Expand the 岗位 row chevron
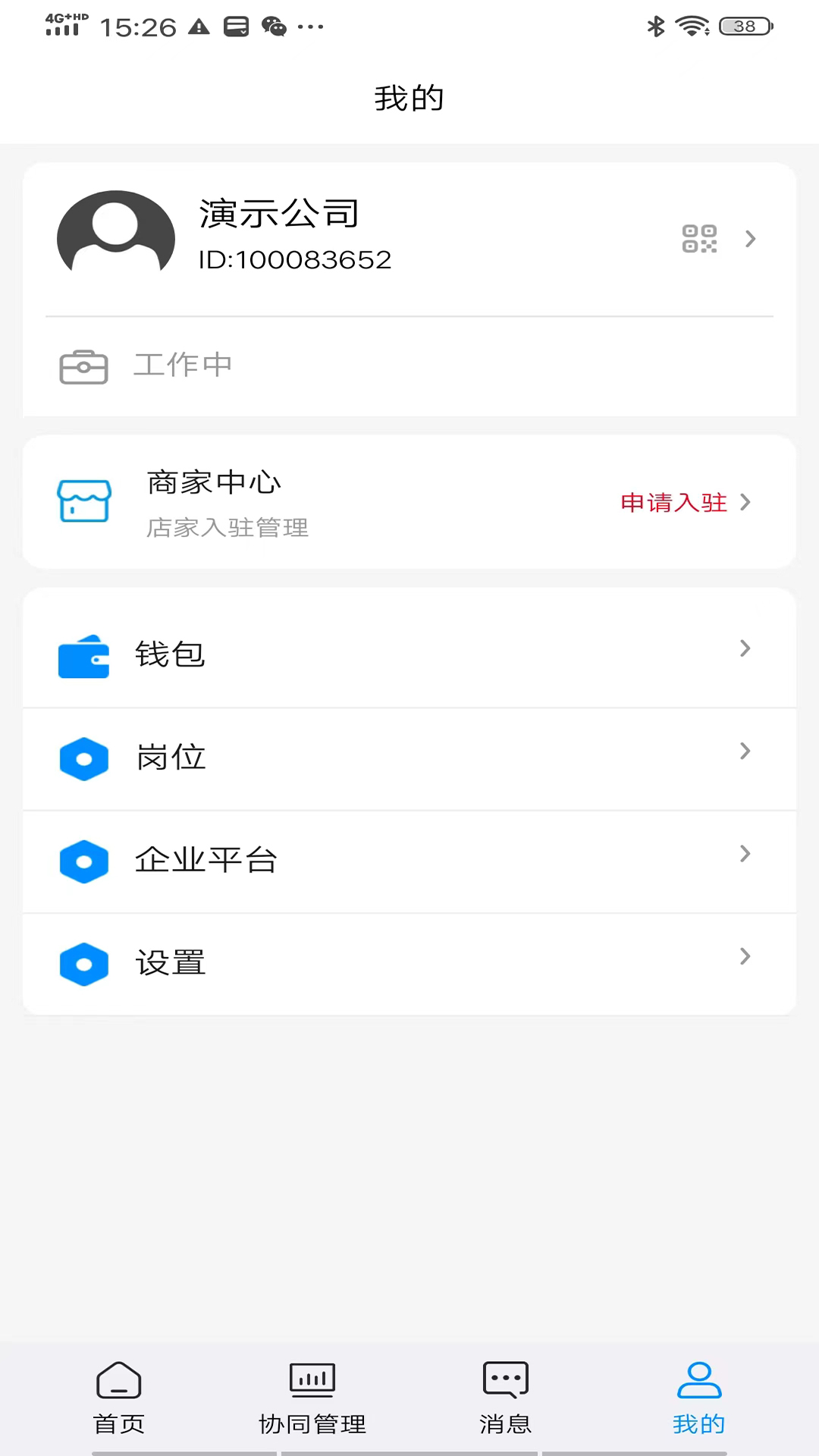819x1456 pixels. tap(745, 752)
